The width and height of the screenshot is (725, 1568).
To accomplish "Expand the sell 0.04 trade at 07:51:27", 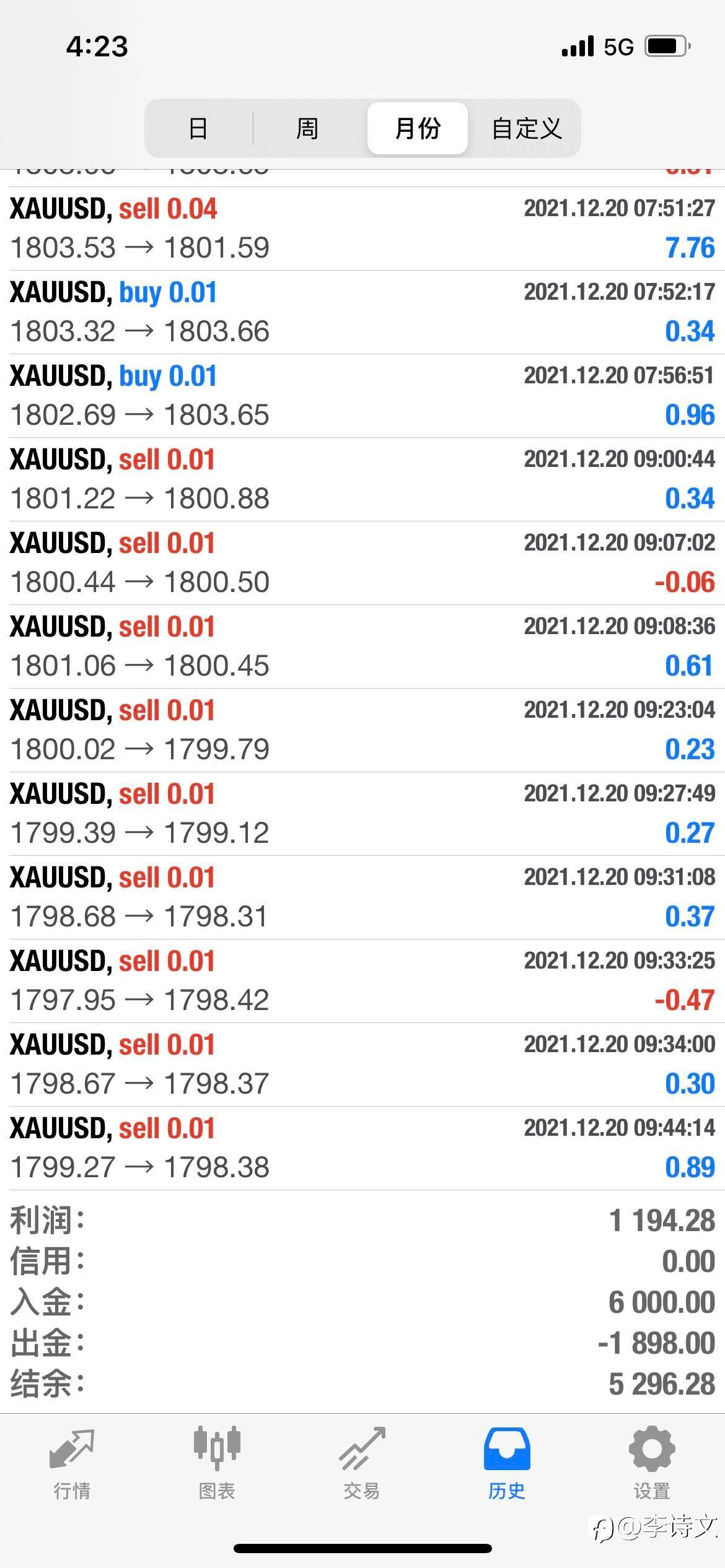I will (x=362, y=229).
